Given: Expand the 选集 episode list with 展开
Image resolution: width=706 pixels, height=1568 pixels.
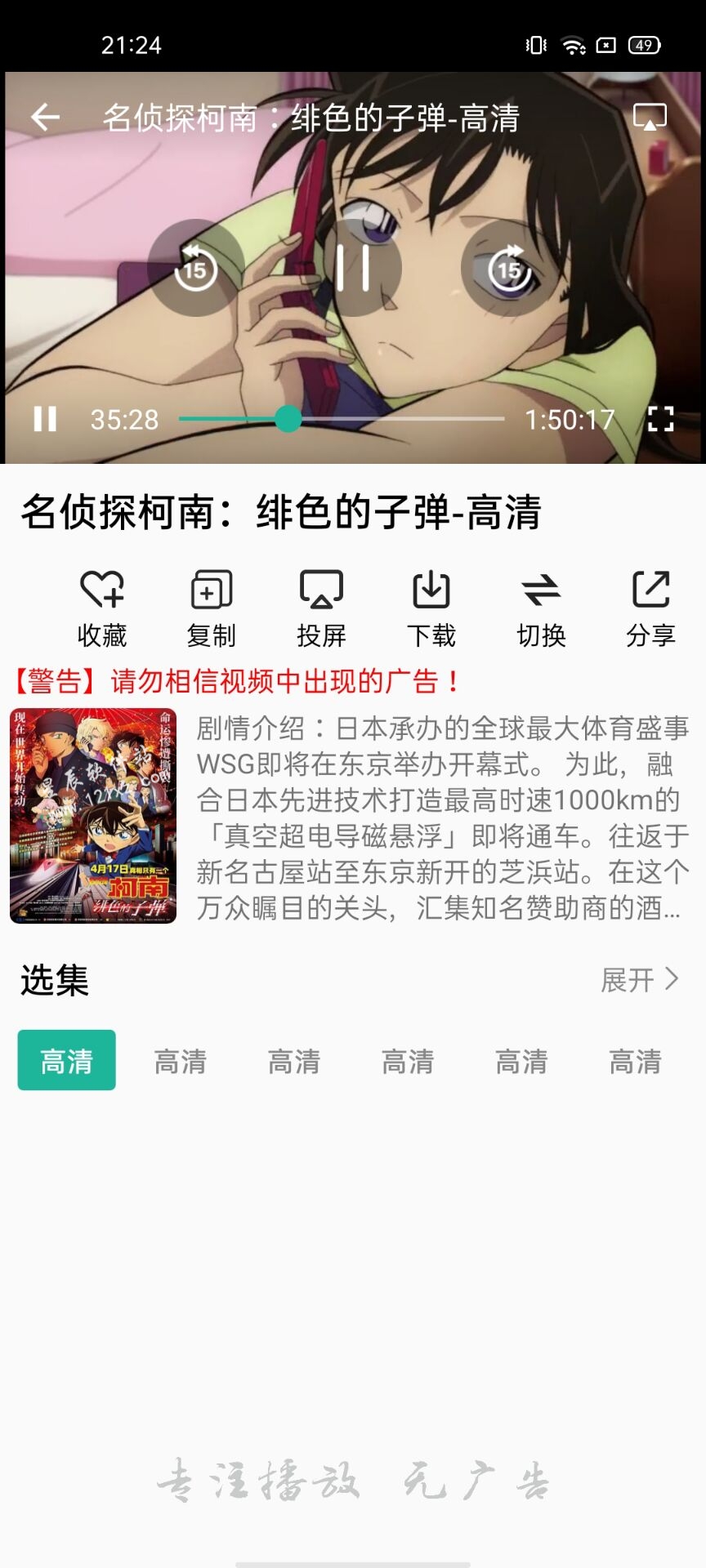Looking at the screenshot, I should [x=639, y=979].
